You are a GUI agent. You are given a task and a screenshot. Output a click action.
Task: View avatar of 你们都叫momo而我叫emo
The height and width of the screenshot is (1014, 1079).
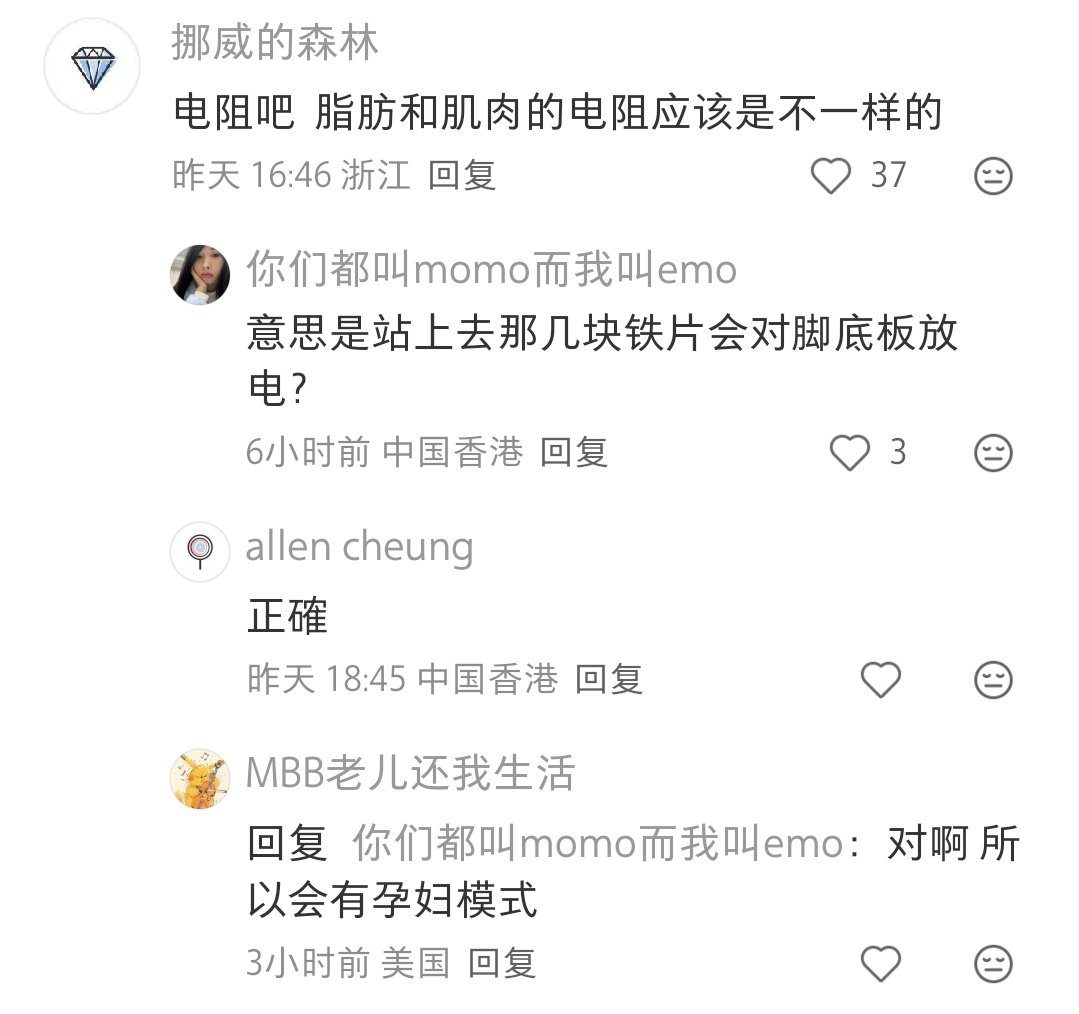pos(200,273)
